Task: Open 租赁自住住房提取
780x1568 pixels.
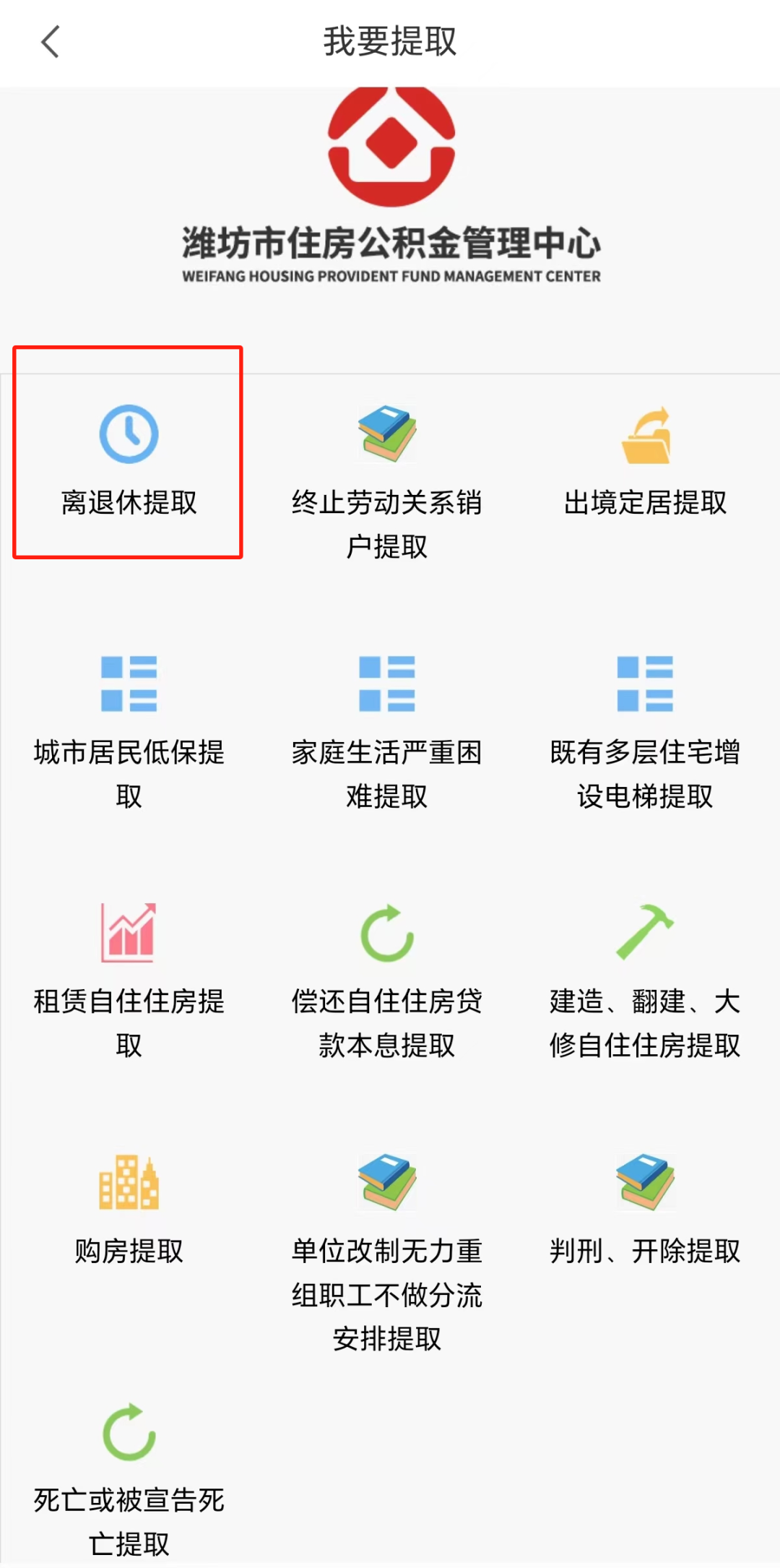Action: click(129, 979)
